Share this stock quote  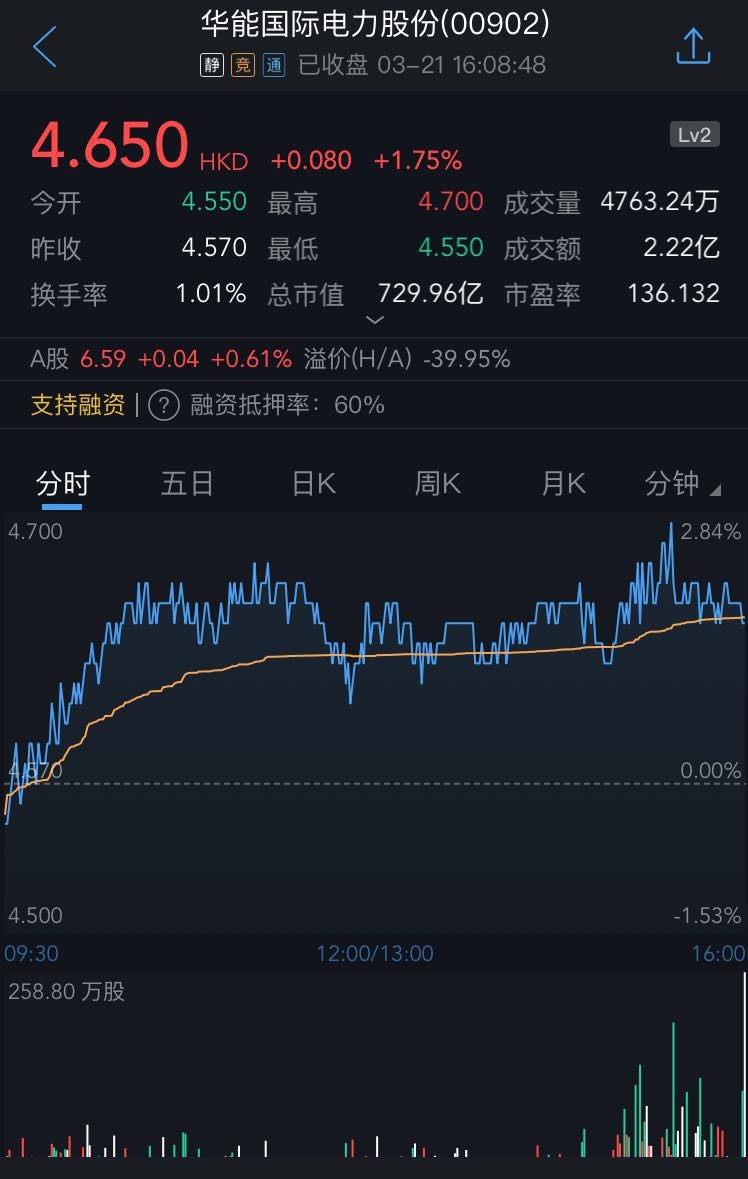693,47
